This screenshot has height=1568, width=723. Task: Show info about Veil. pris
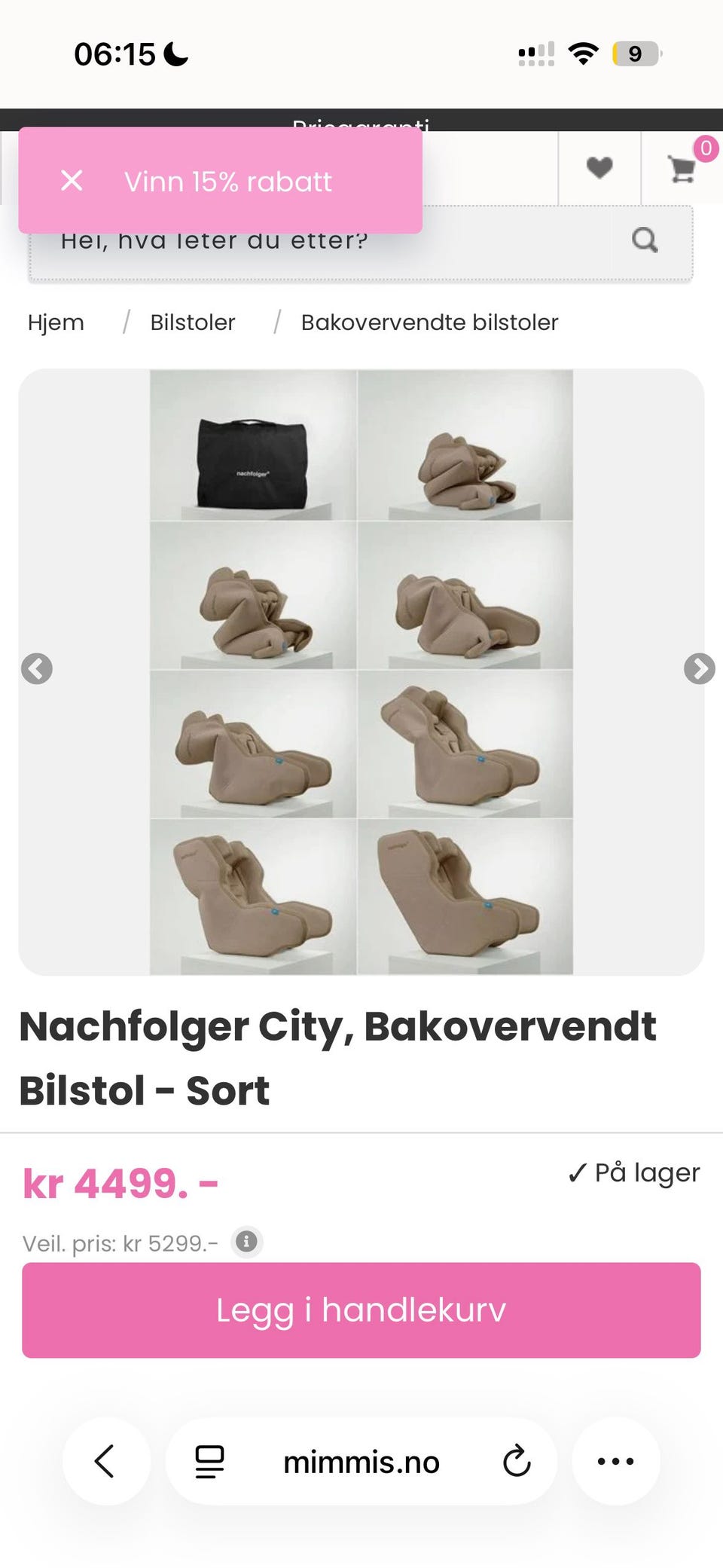[x=246, y=1241]
